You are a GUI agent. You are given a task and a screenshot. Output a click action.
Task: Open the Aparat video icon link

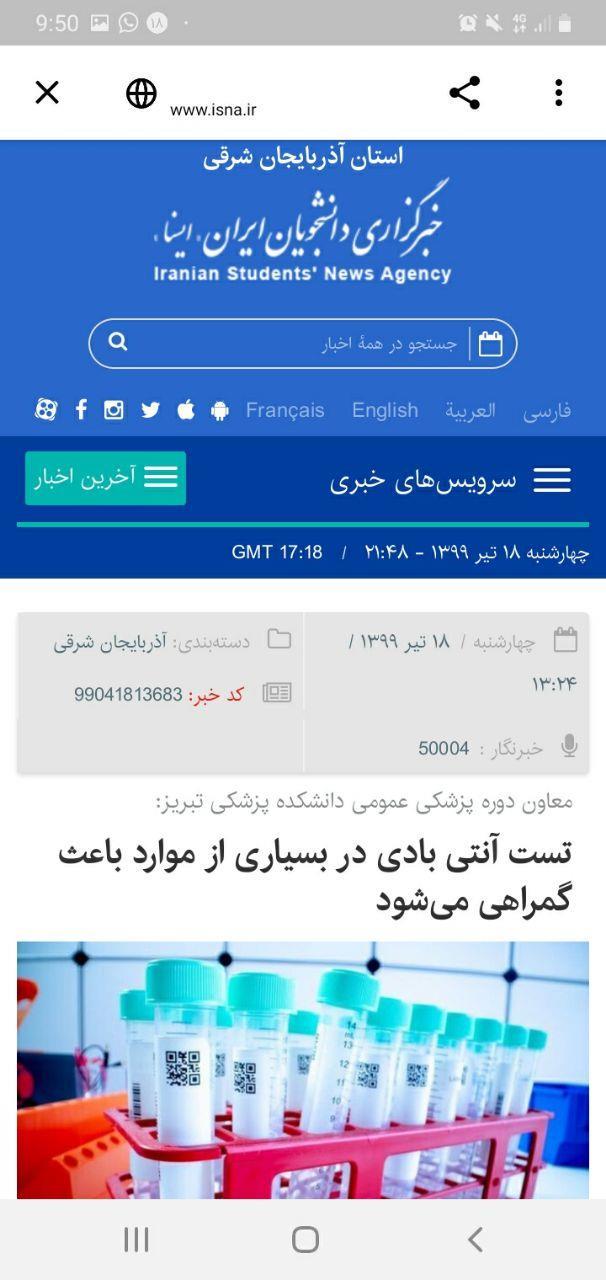click(45, 410)
